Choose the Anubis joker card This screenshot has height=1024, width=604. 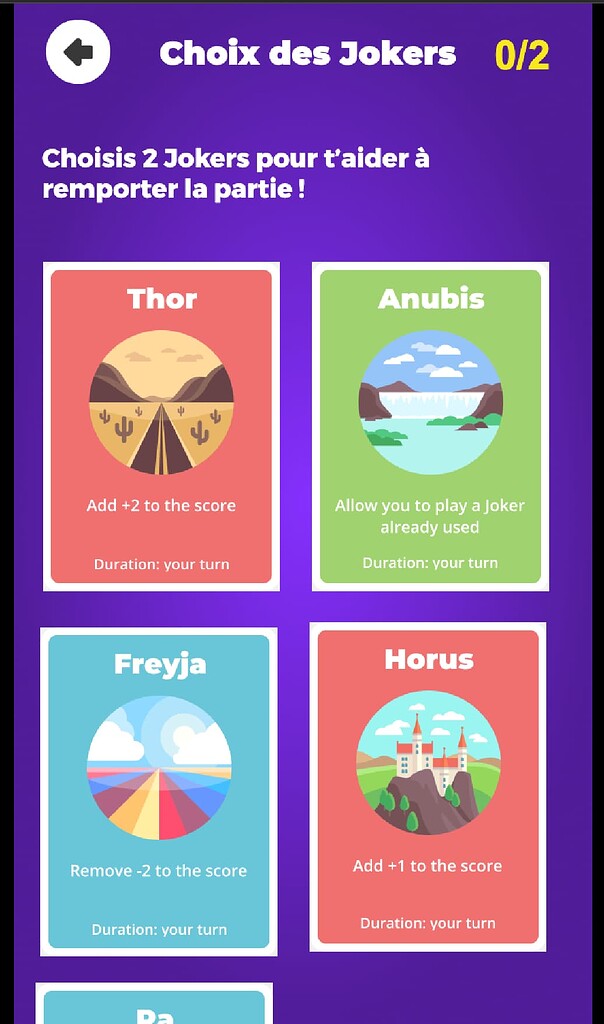point(430,426)
